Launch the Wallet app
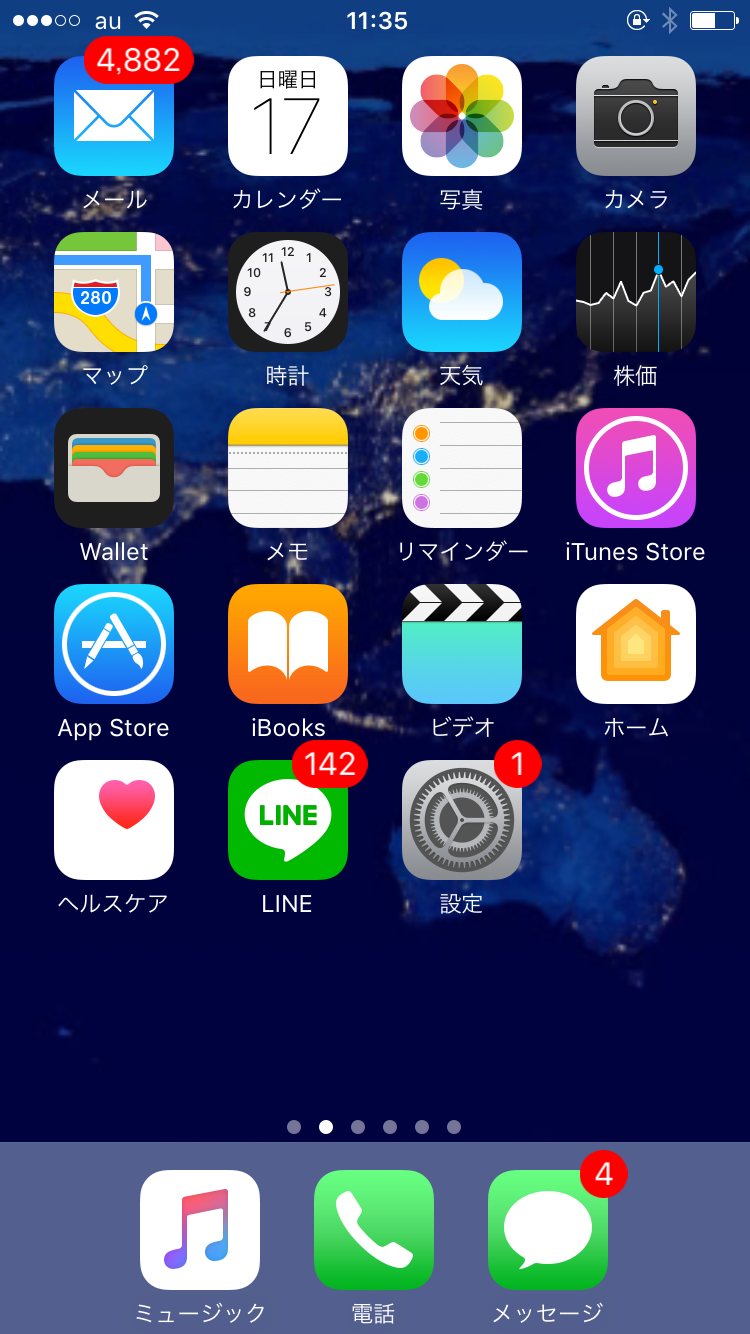 click(x=114, y=468)
